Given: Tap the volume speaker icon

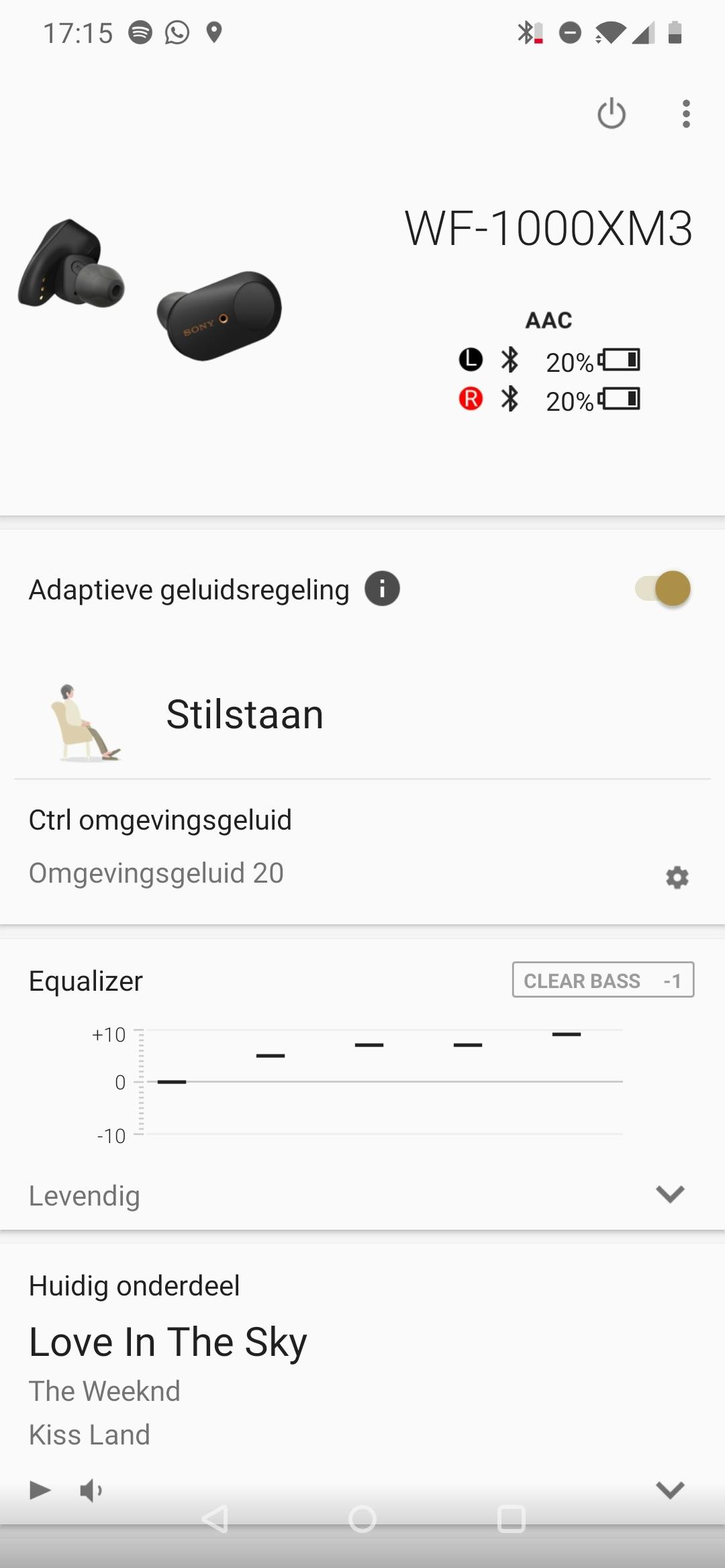Looking at the screenshot, I should click(91, 1491).
